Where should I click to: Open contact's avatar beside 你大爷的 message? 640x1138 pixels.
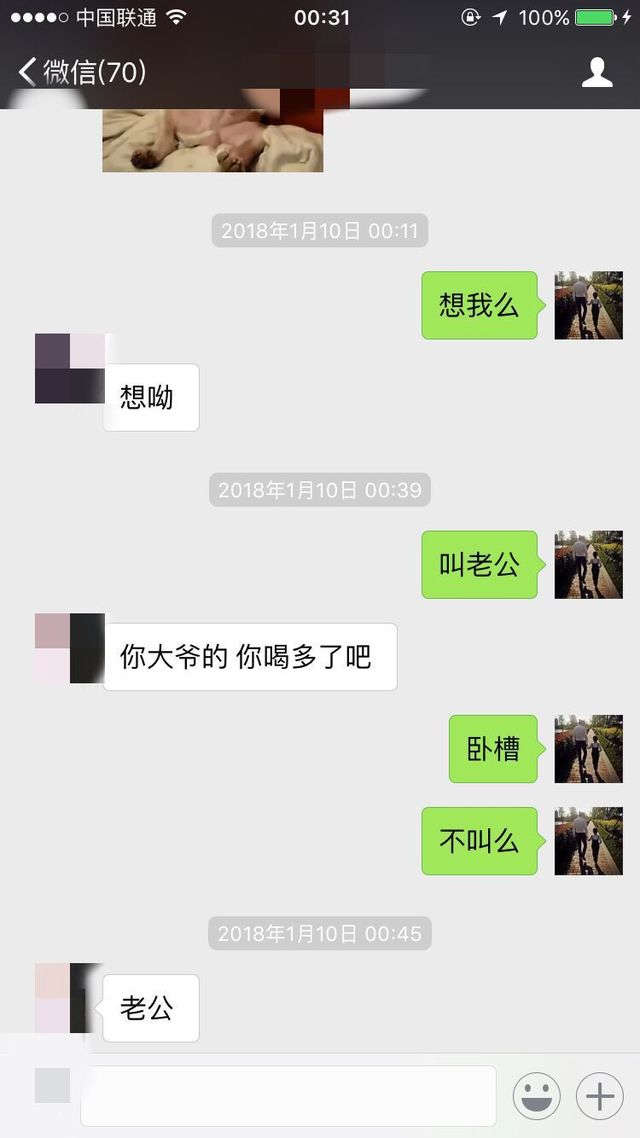[x=69, y=649]
